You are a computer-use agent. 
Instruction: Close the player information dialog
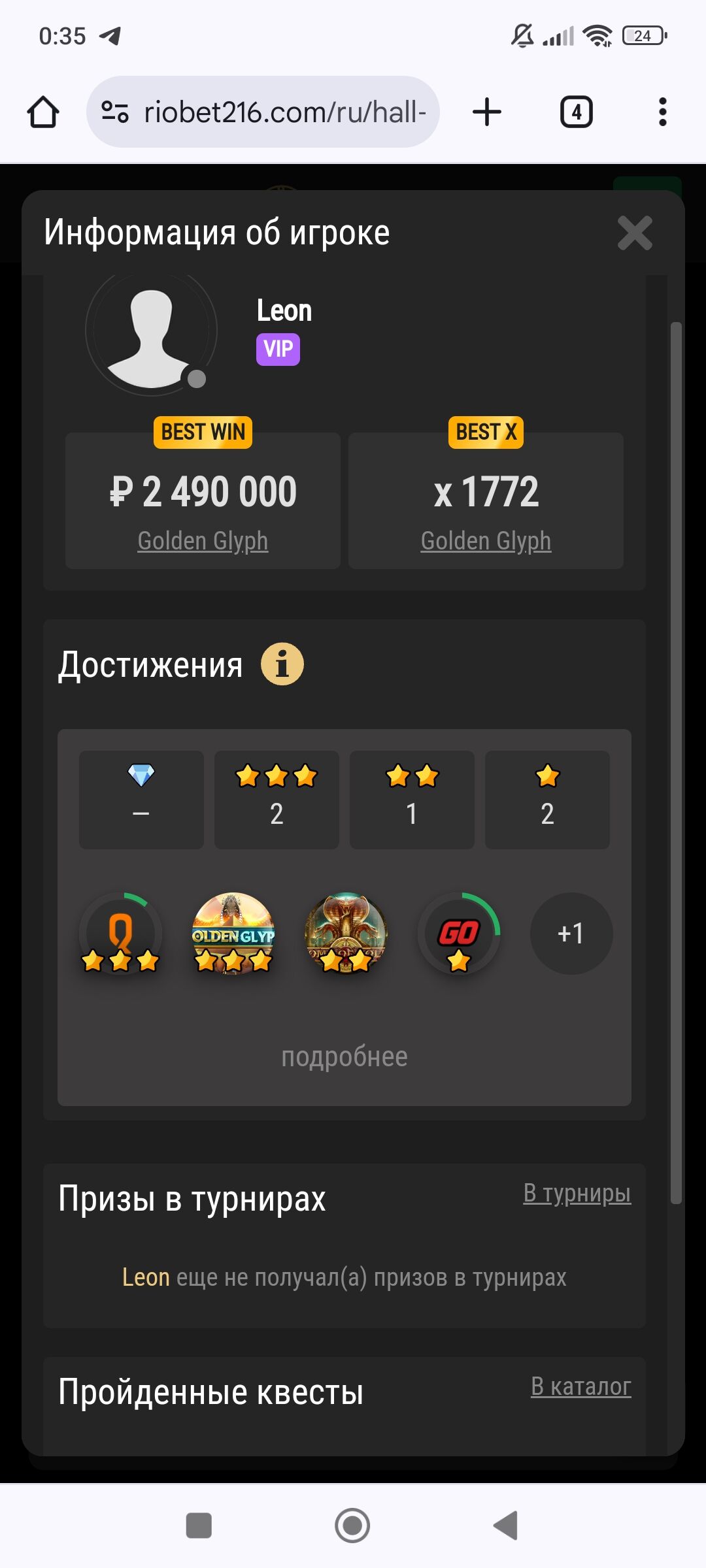tap(635, 233)
